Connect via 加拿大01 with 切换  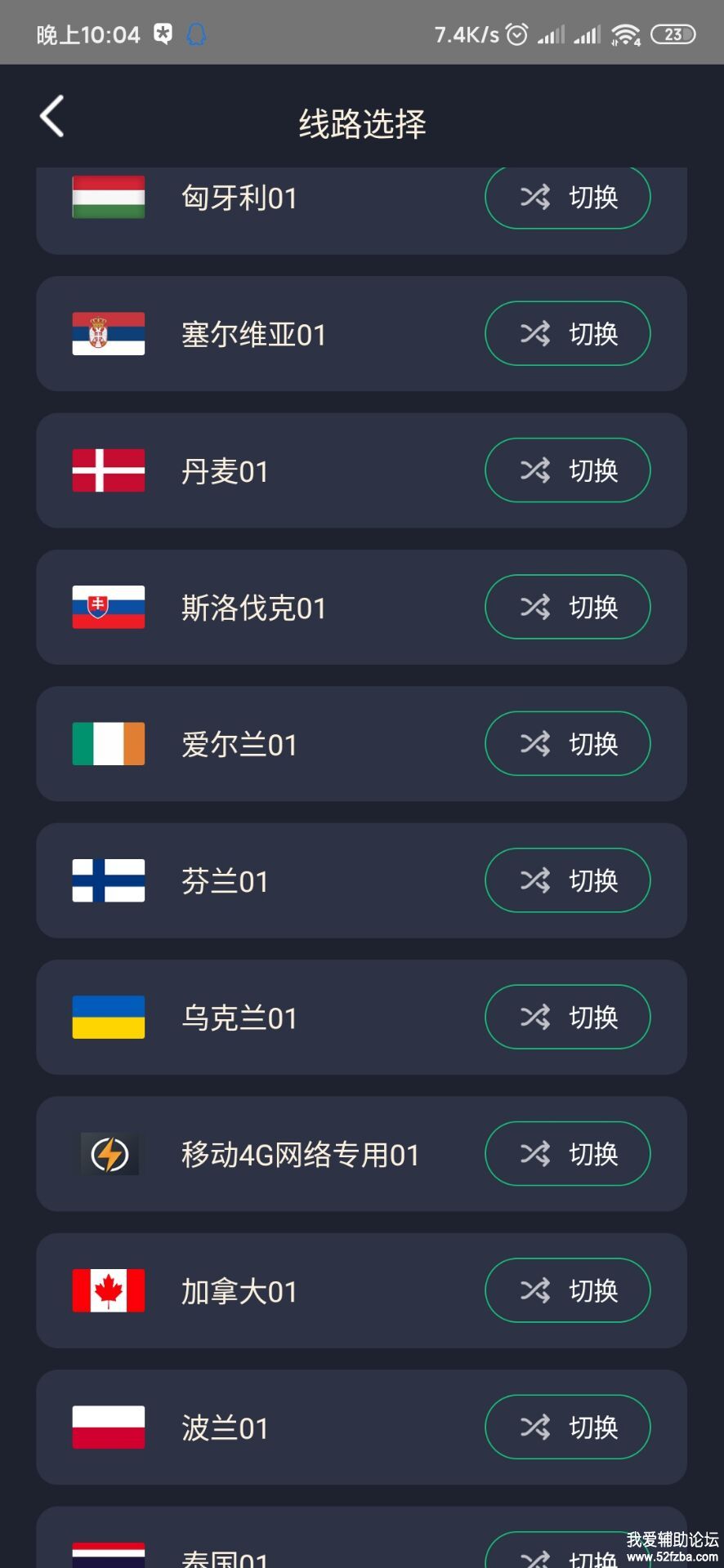pyautogui.click(x=568, y=1290)
